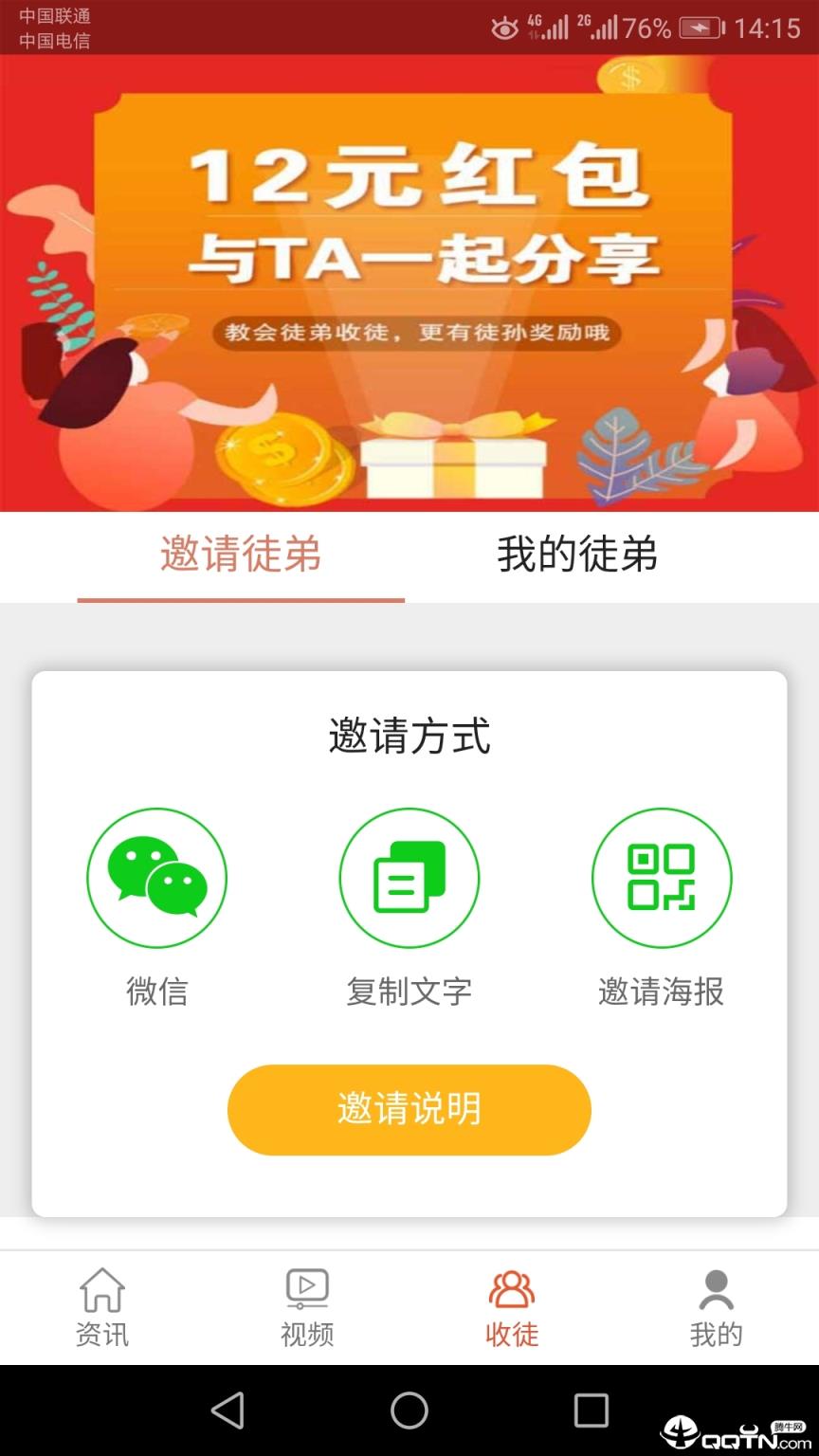Select the 复制文字 copy-text icon
Image resolution: width=819 pixels, height=1456 pixels.
[x=409, y=878]
